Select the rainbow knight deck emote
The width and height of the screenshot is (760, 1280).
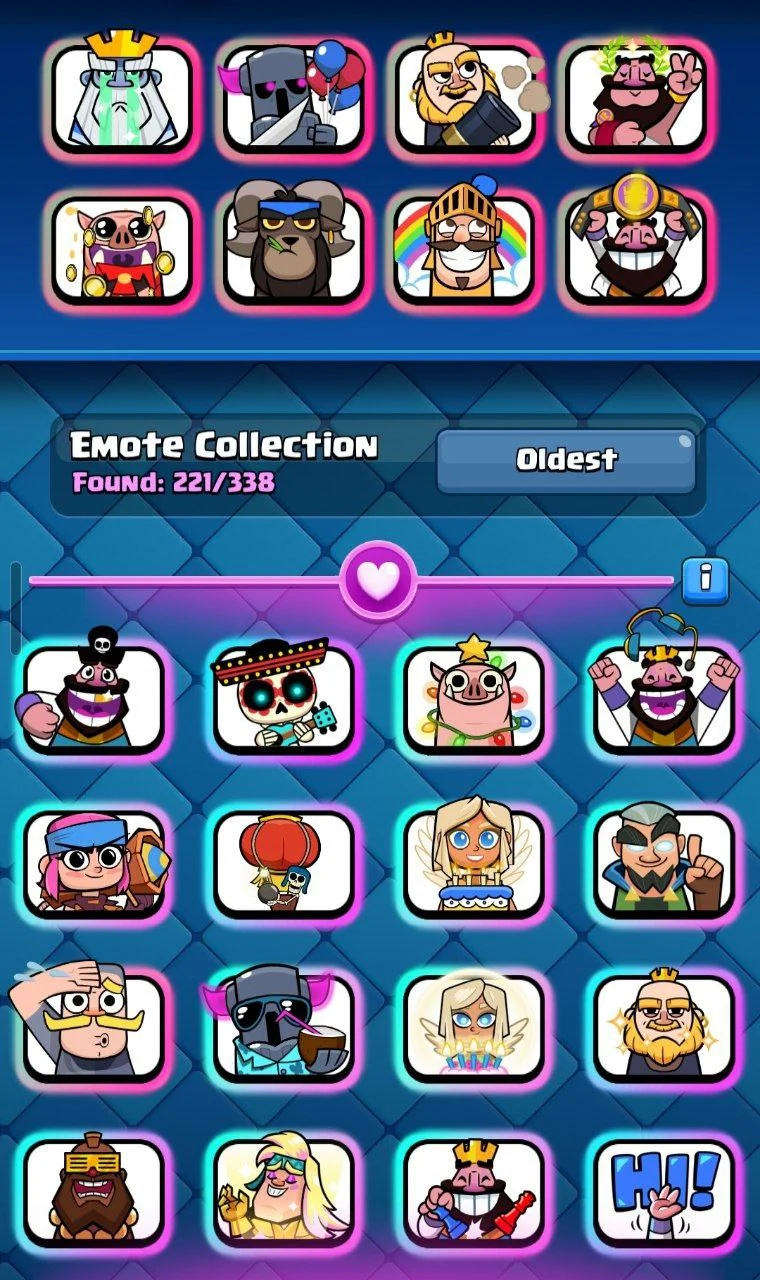pos(463,248)
